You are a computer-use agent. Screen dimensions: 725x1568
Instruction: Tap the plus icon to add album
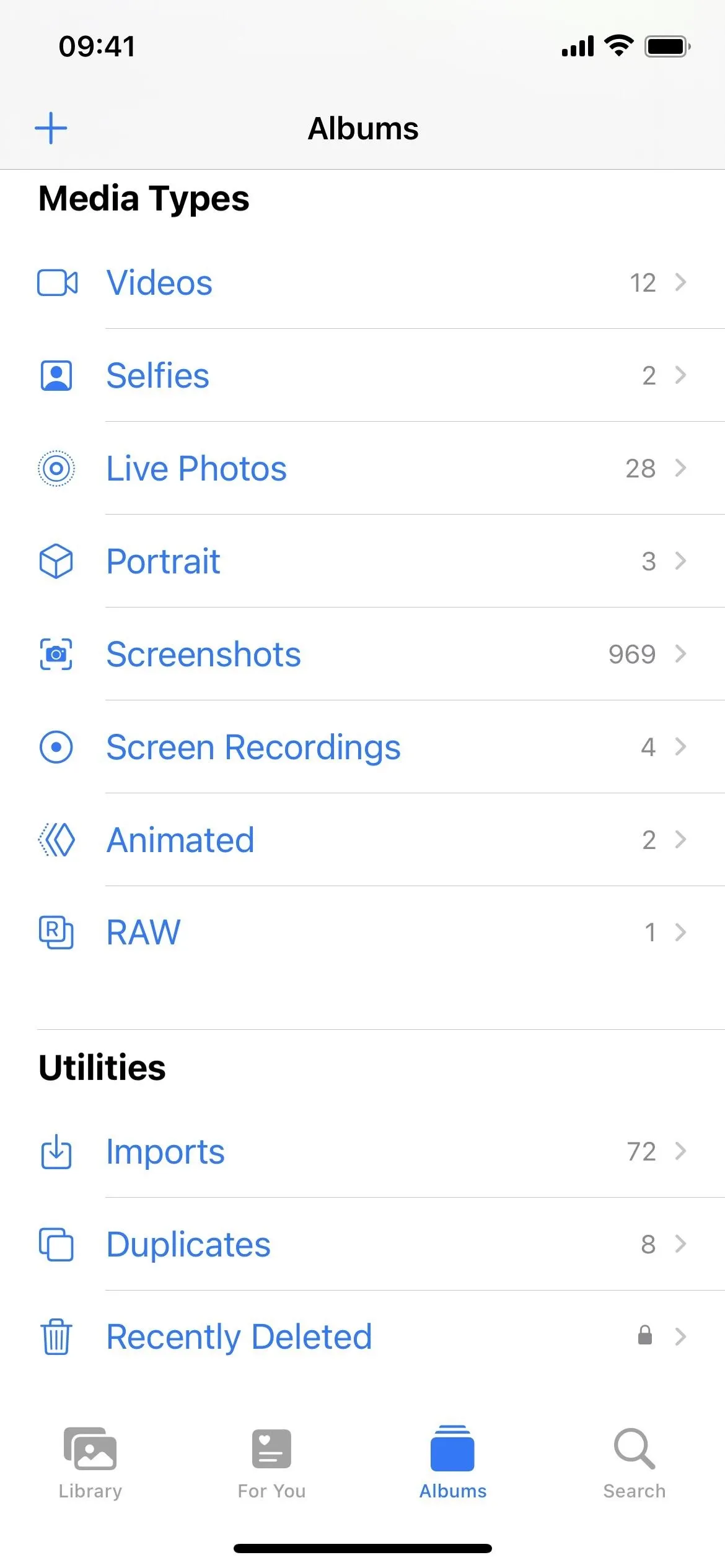pos(51,128)
